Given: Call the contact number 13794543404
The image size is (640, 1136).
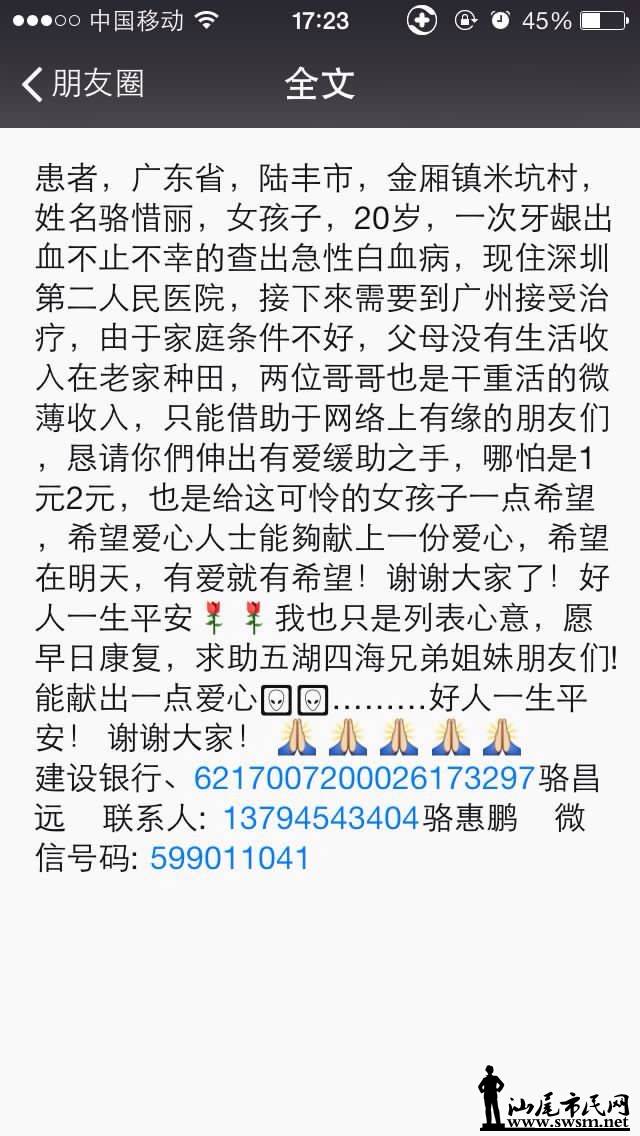Looking at the screenshot, I should click(x=320, y=817).
